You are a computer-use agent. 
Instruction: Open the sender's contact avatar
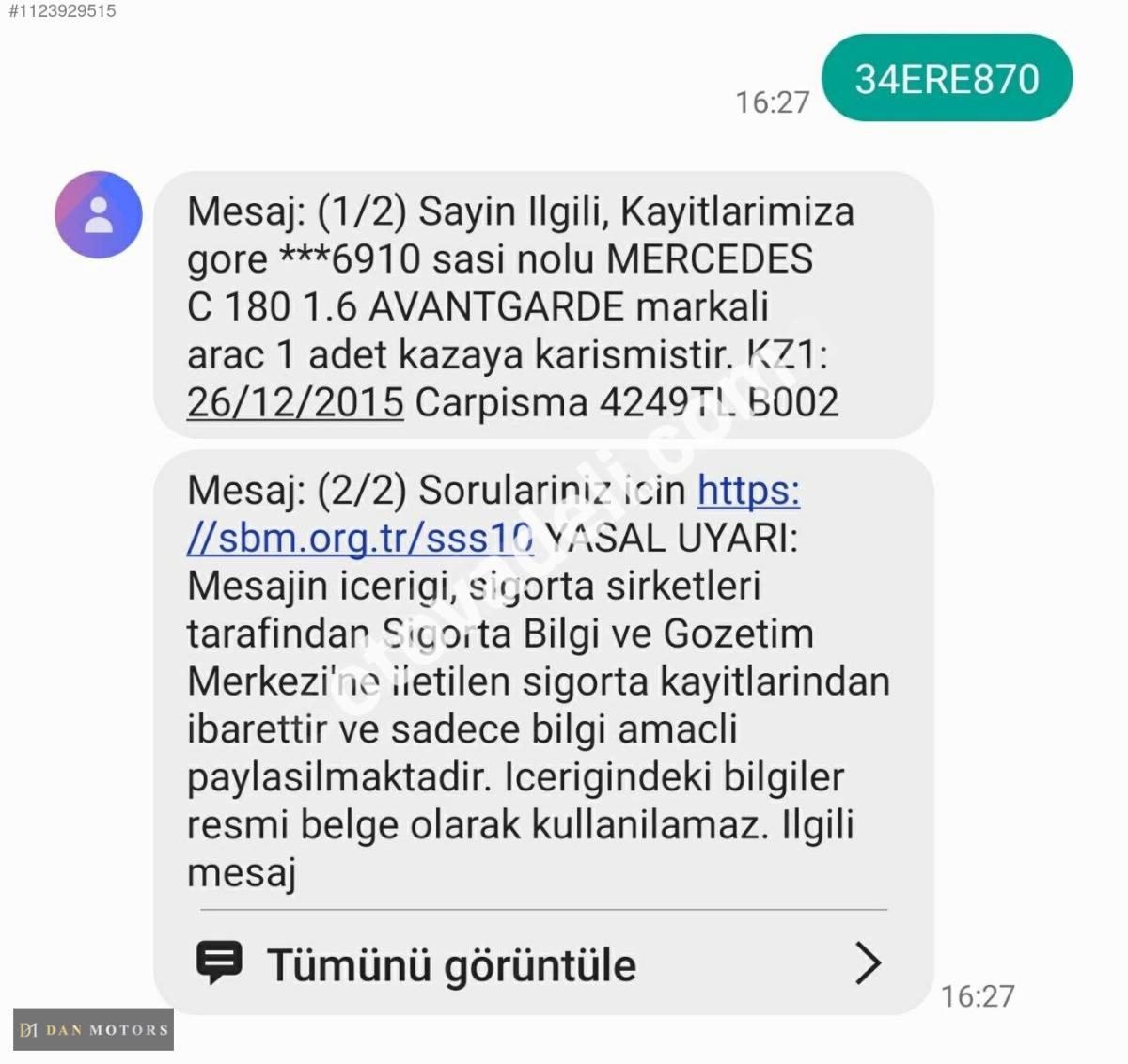pyautogui.click(x=99, y=214)
